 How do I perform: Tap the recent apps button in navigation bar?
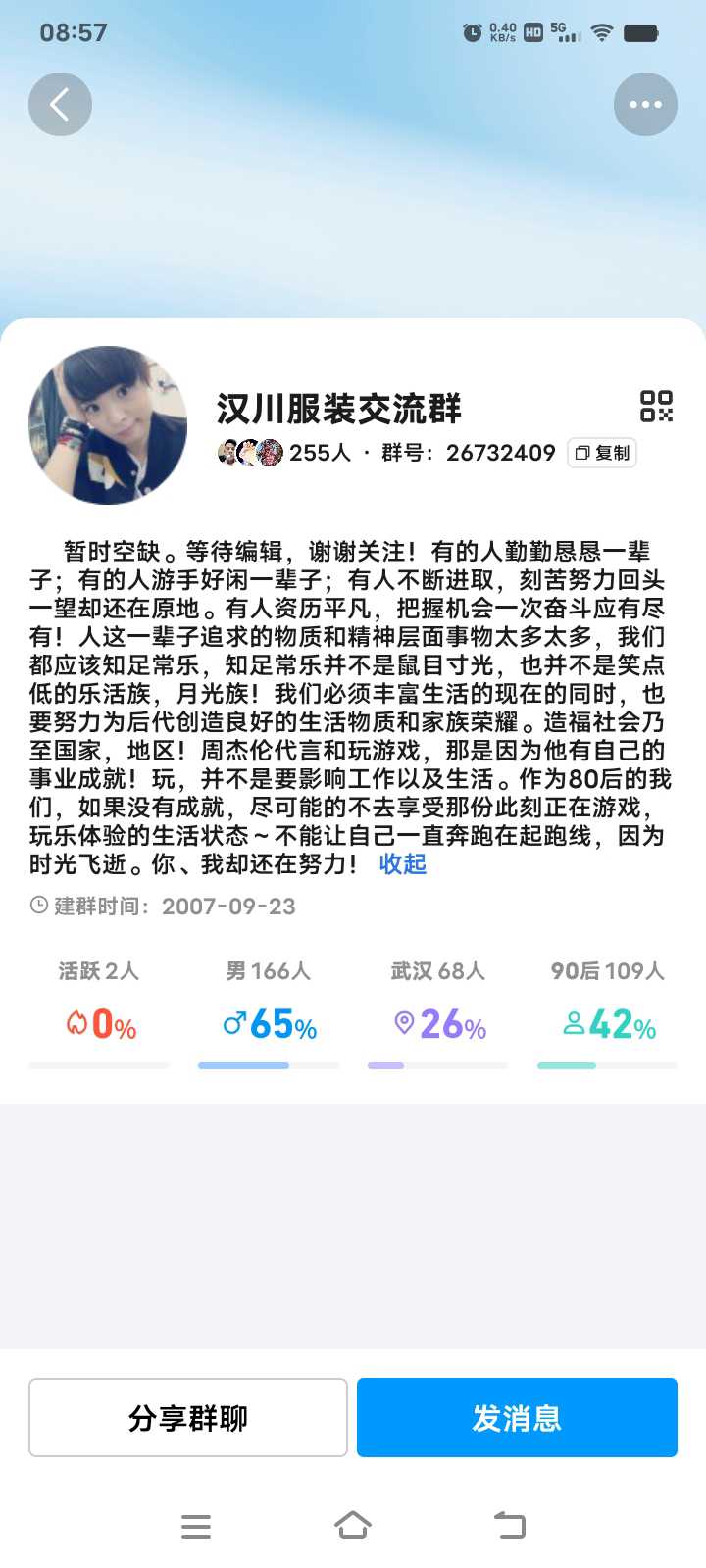(x=196, y=1525)
